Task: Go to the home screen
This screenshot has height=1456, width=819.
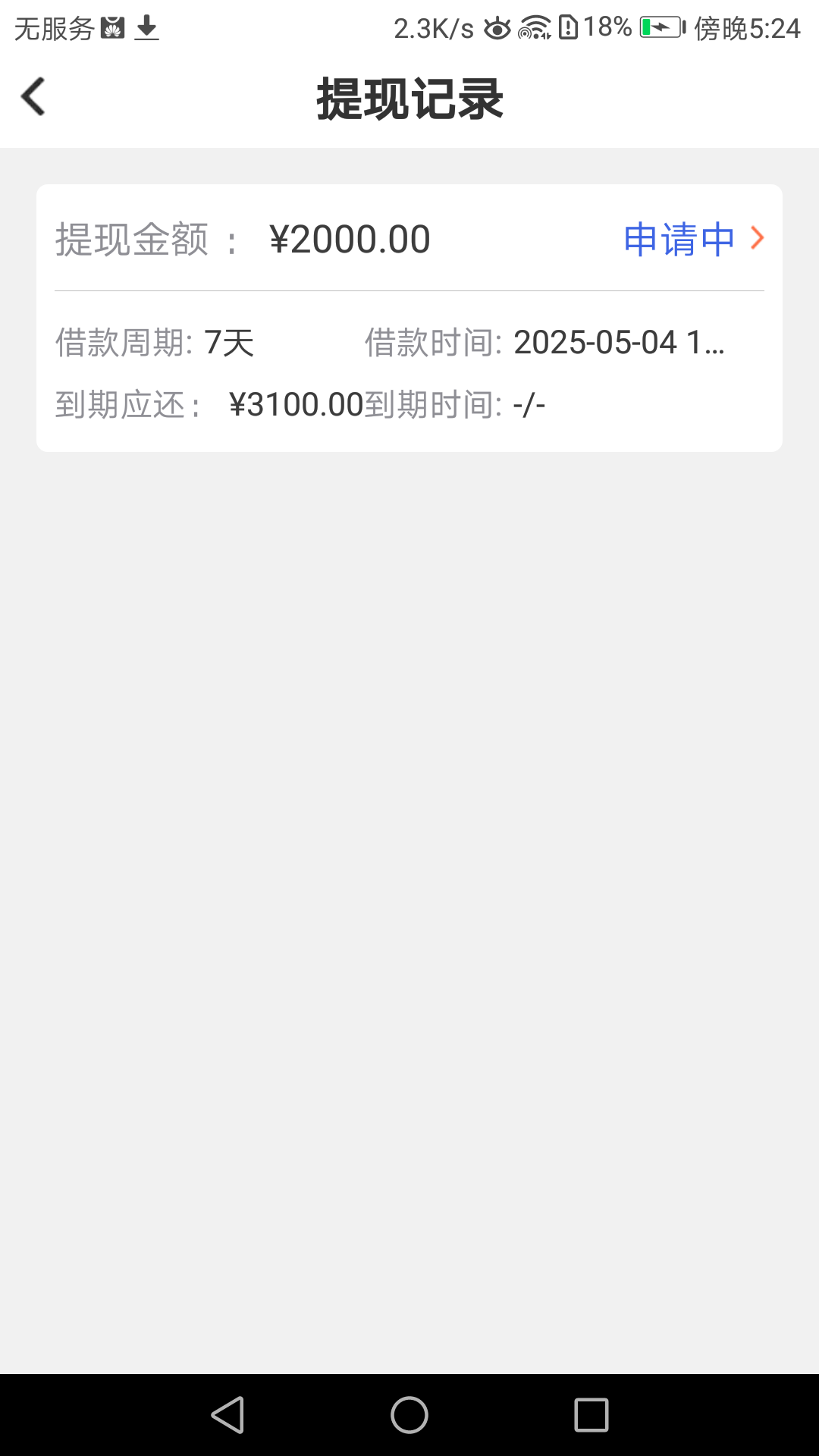Action: (x=409, y=1415)
